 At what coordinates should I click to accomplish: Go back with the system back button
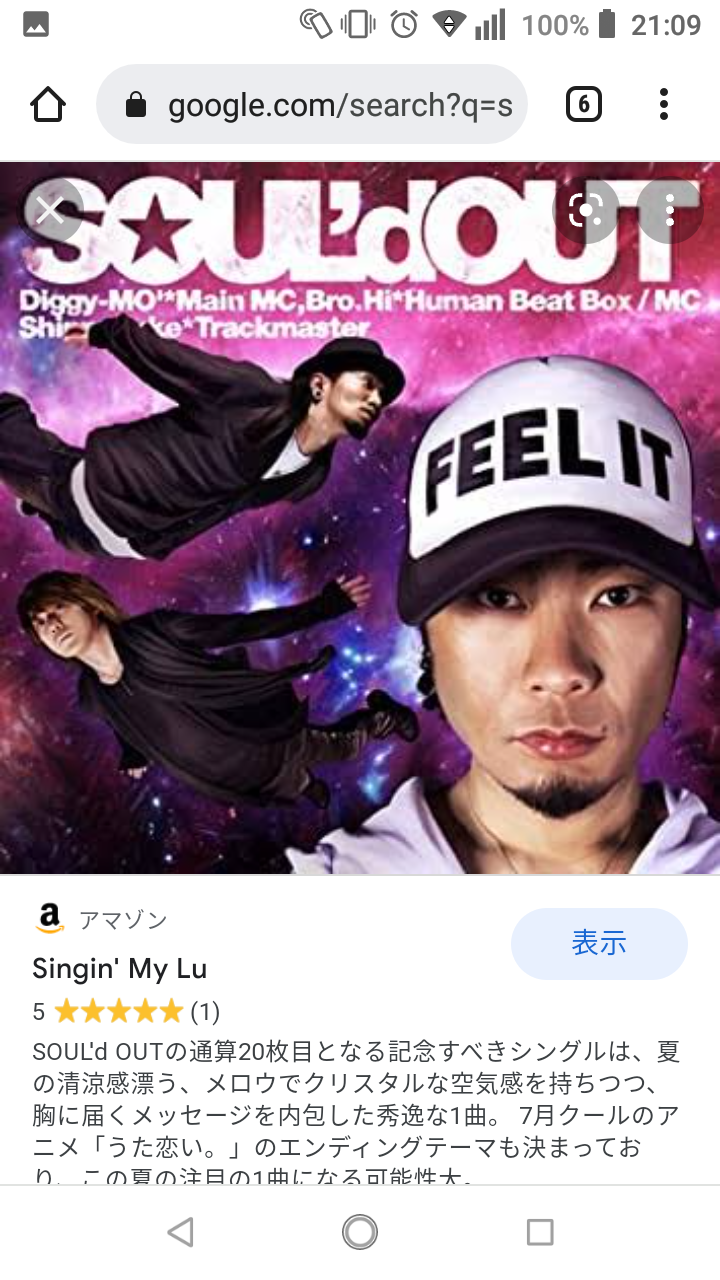click(x=180, y=1232)
